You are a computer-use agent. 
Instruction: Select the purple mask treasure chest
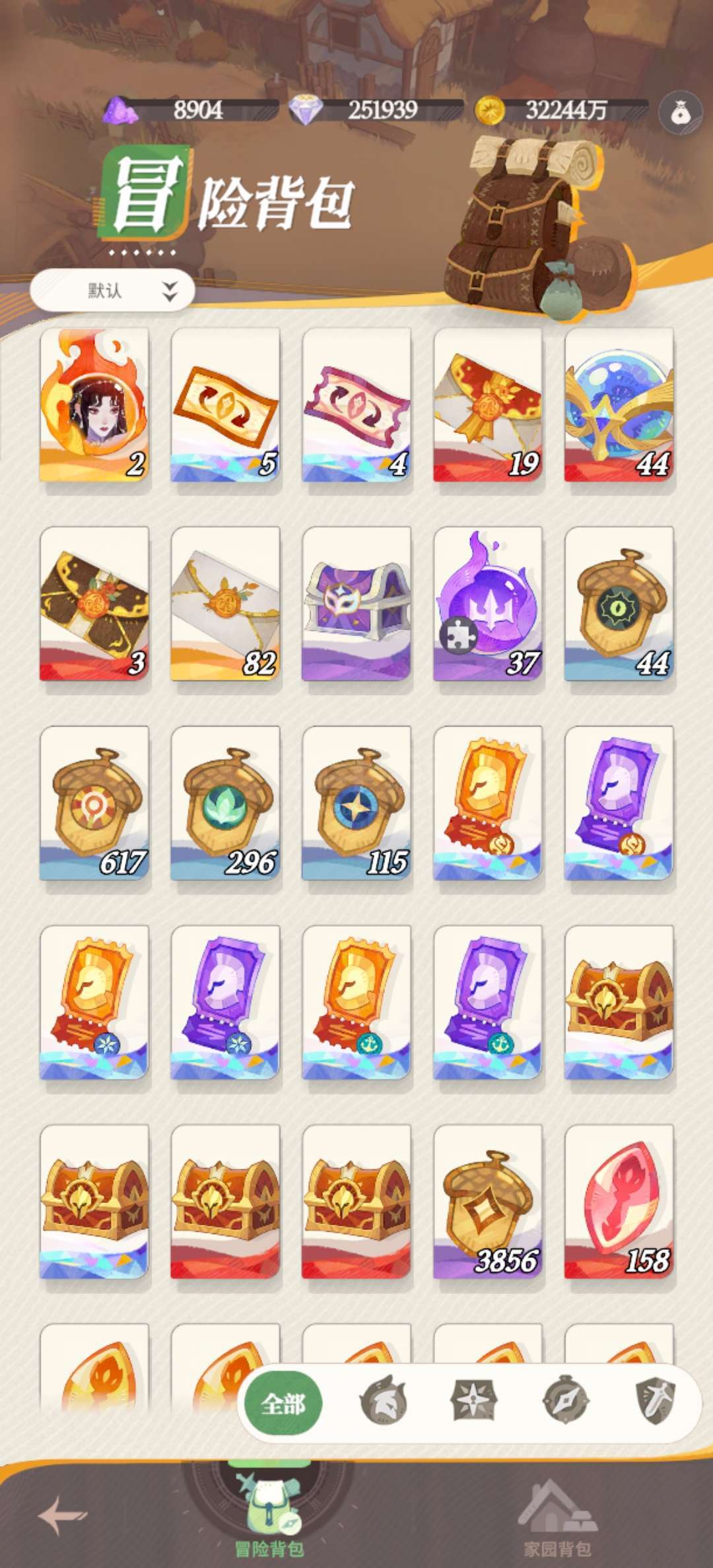(x=356, y=604)
